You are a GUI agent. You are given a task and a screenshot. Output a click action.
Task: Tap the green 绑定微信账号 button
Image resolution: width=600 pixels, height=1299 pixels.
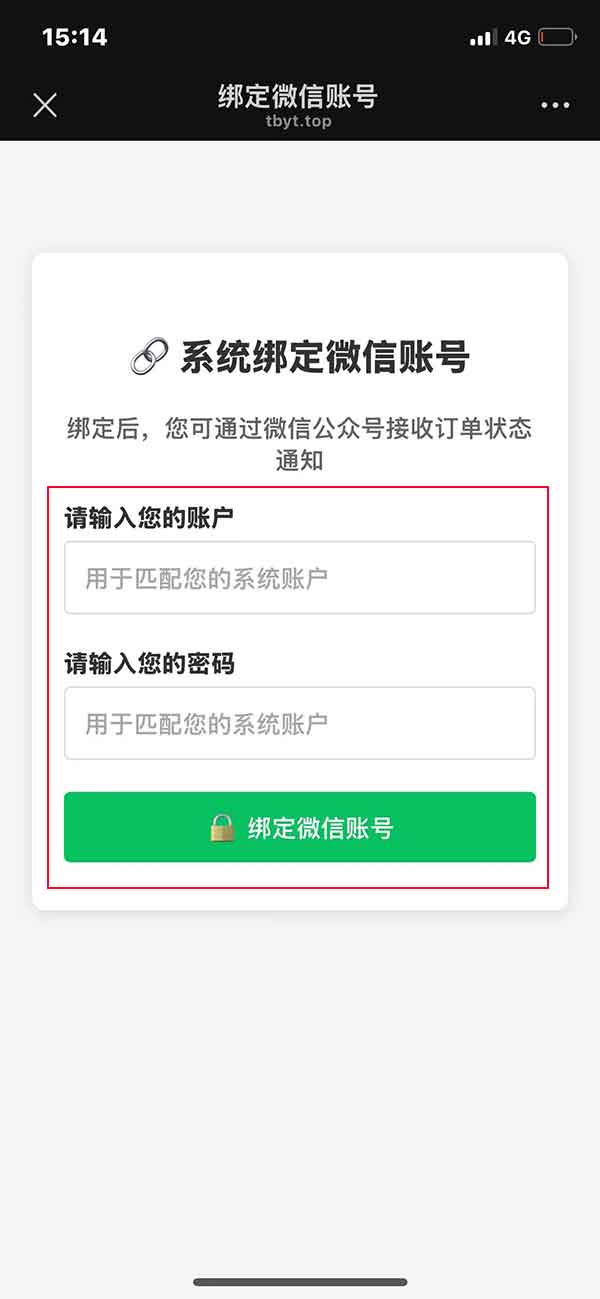pos(300,827)
